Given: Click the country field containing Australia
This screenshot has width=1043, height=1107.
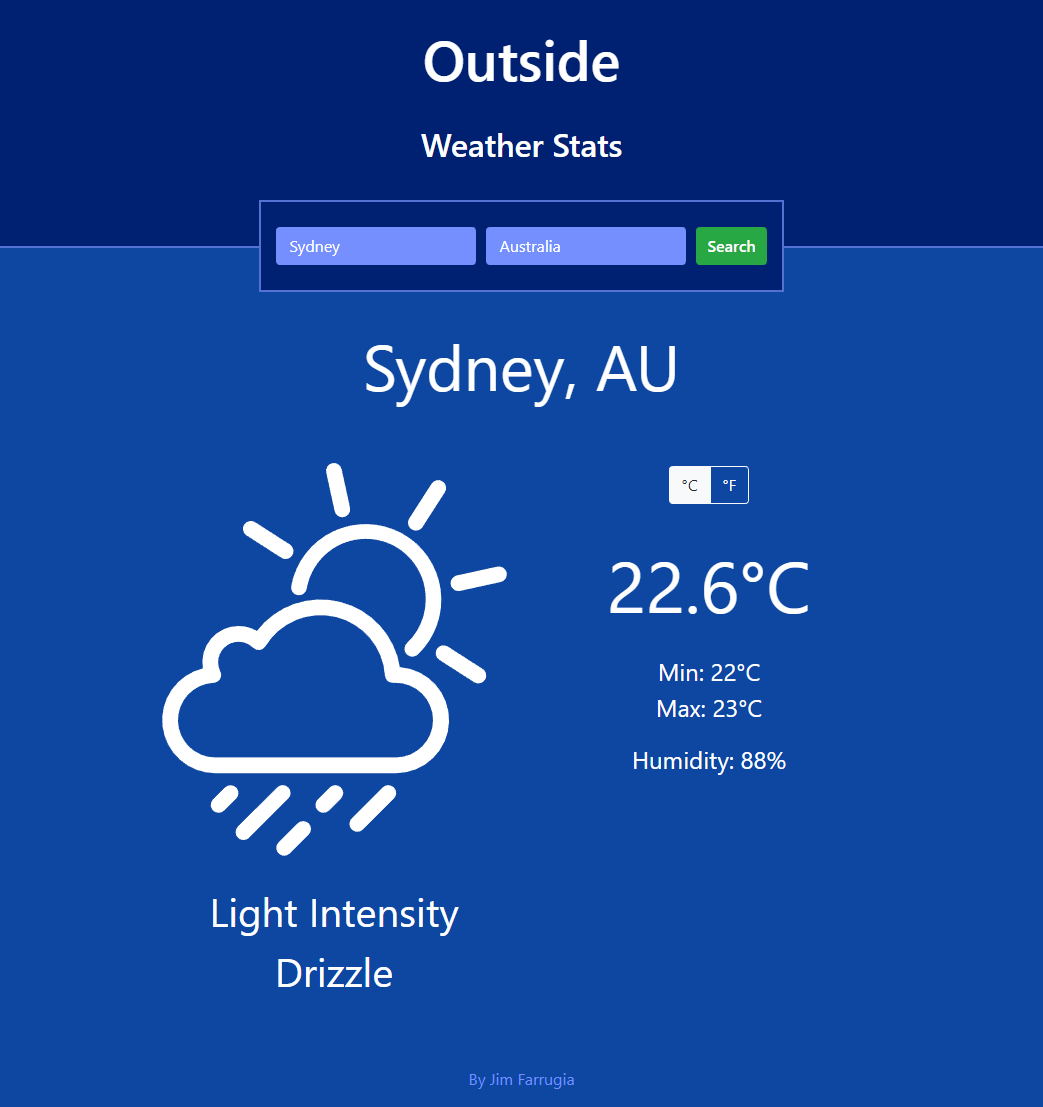Looking at the screenshot, I should point(585,246).
